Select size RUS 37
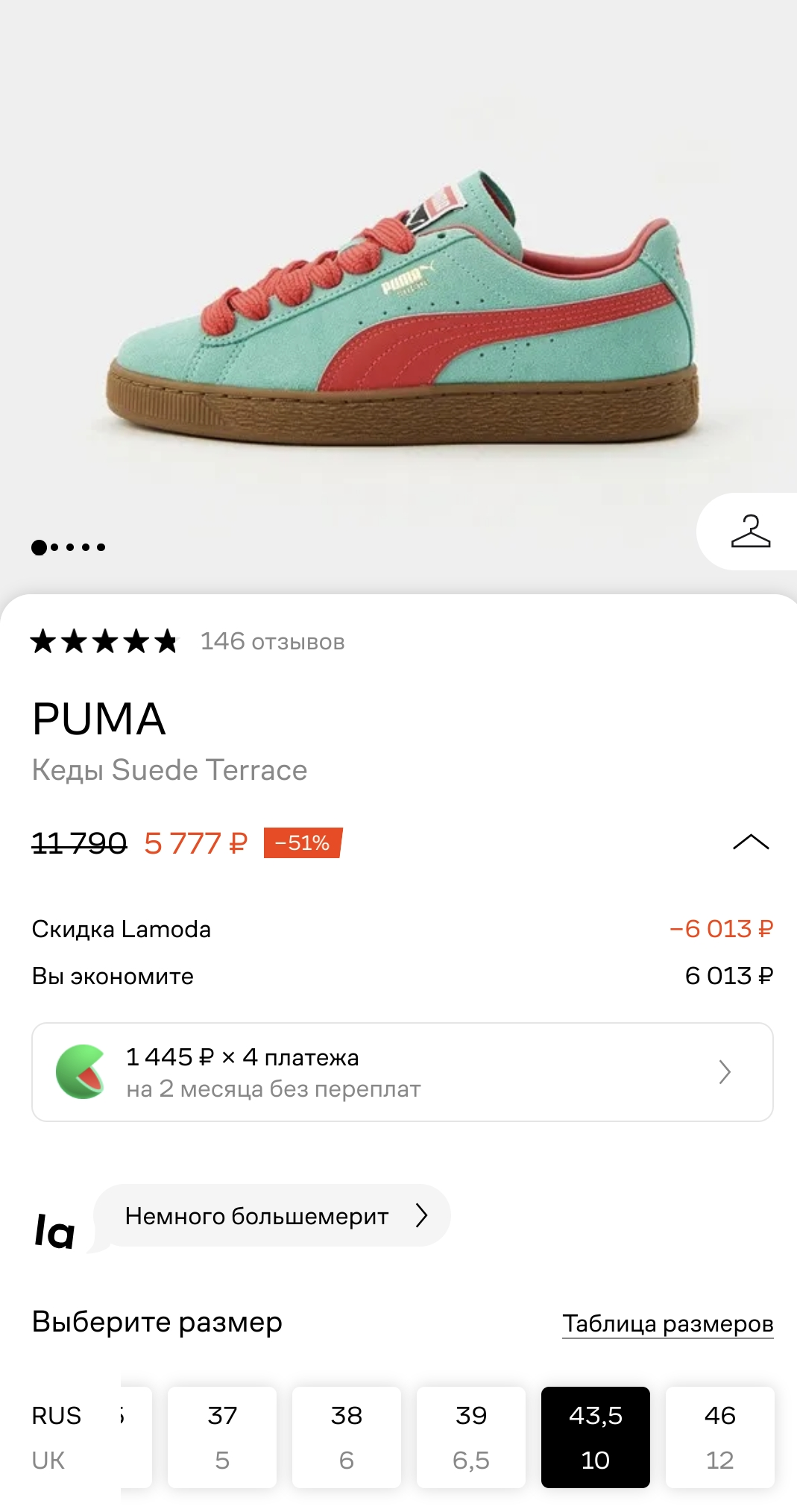This screenshot has width=797, height=1512. 222,1437
